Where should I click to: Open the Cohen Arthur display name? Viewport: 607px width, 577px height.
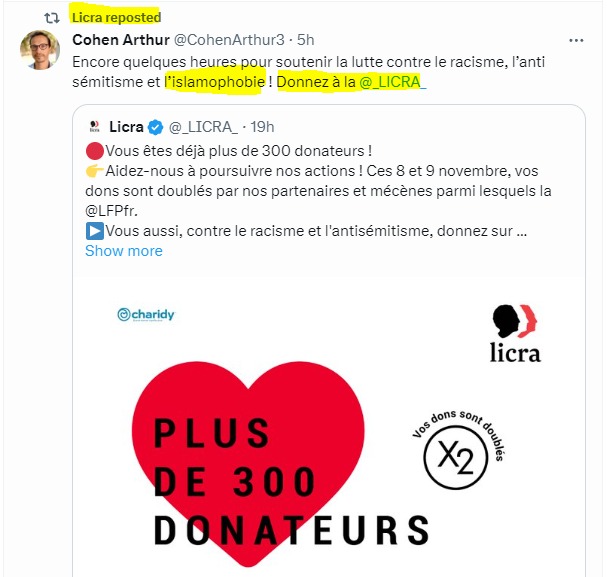click(x=121, y=40)
